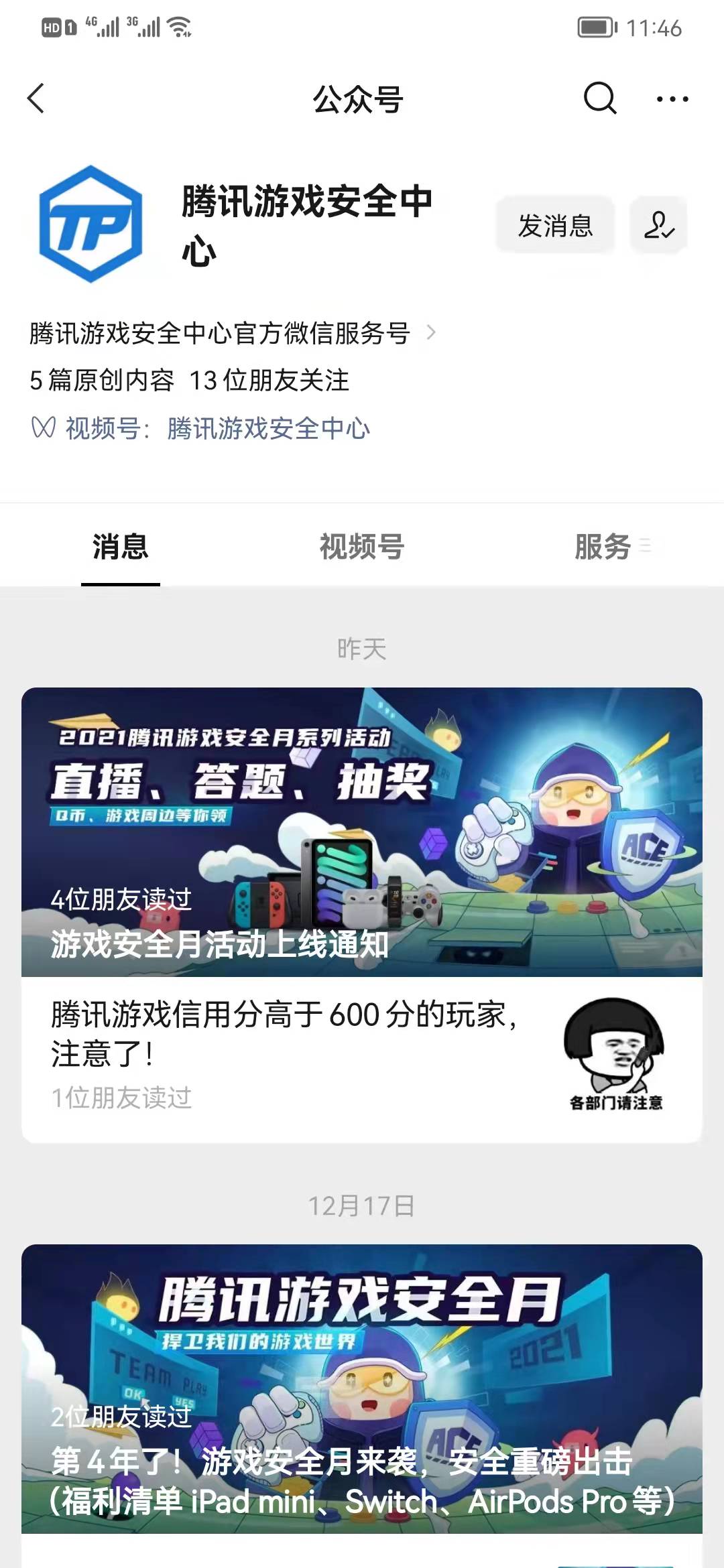724x1568 pixels.
Task: Select the 消息 tab
Action: coord(121,547)
